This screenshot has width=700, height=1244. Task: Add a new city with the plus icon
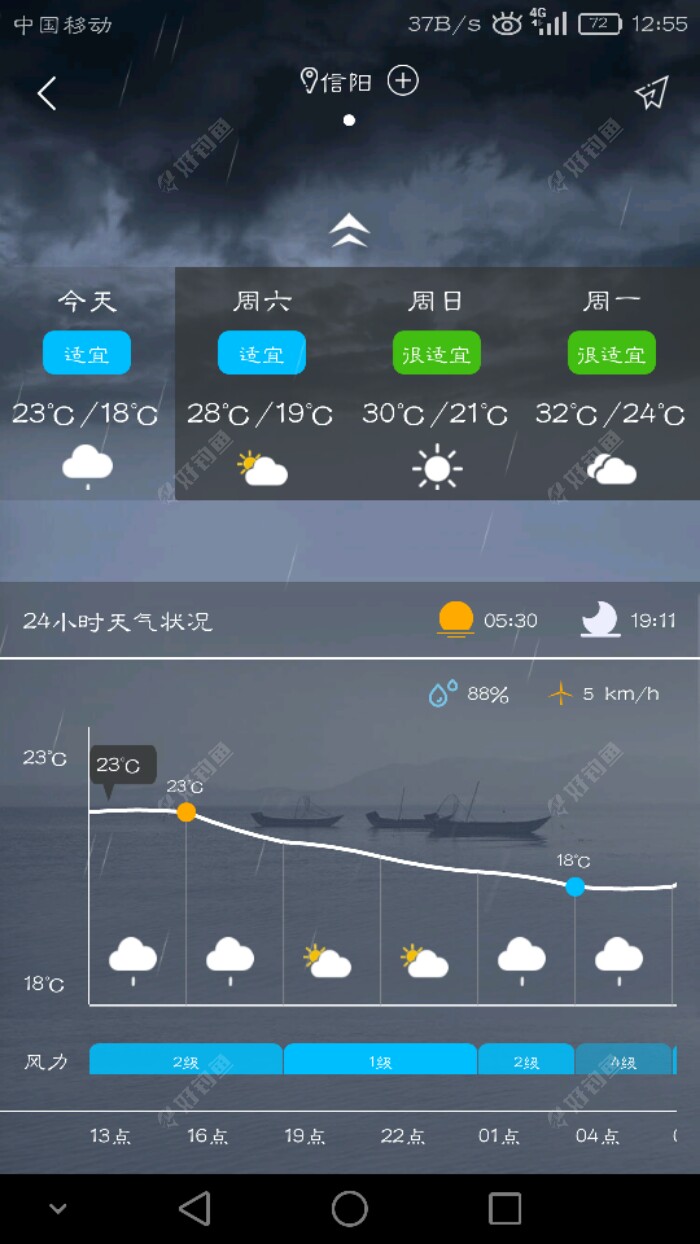pos(403,80)
